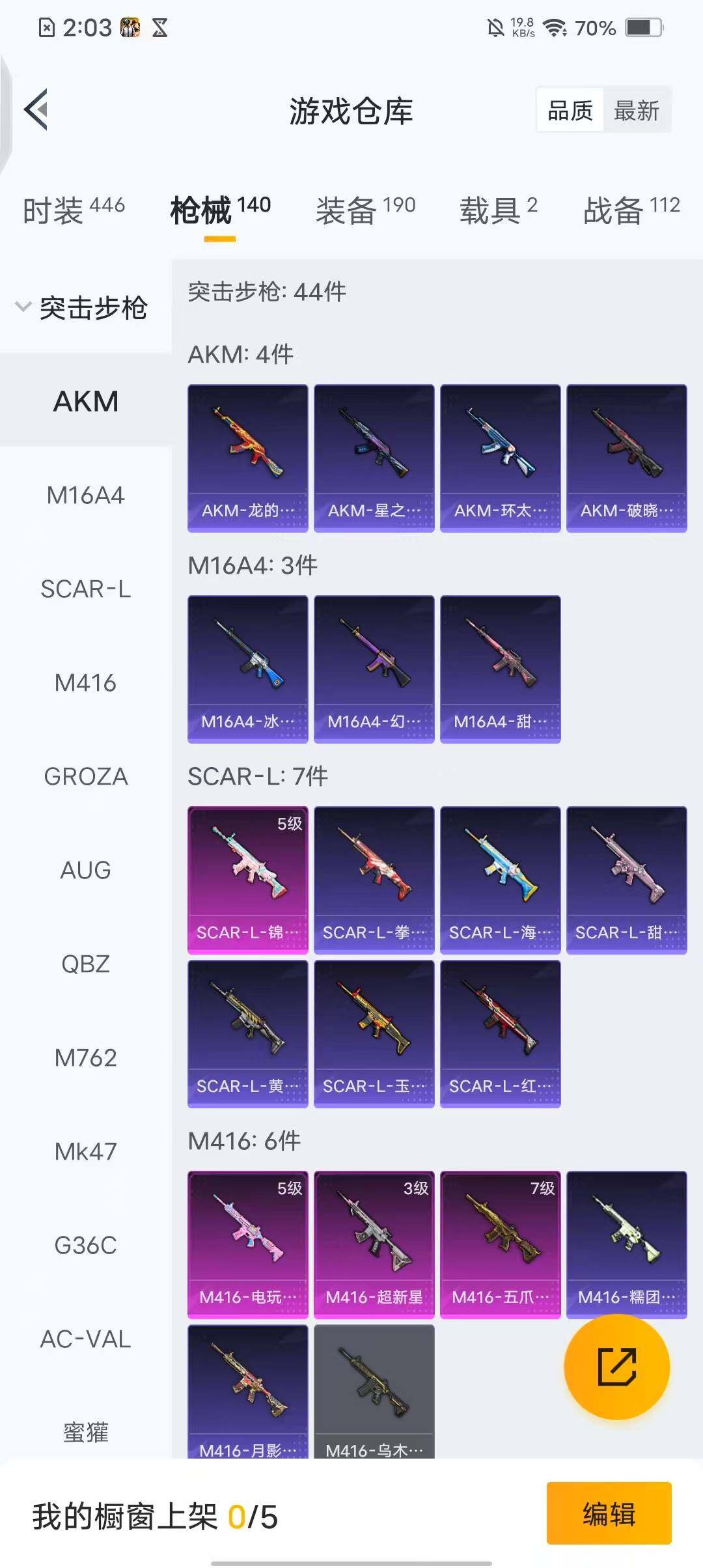Select M762 in the sidebar
Viewport: 703px width, 1568px height.
[85, 1058]
